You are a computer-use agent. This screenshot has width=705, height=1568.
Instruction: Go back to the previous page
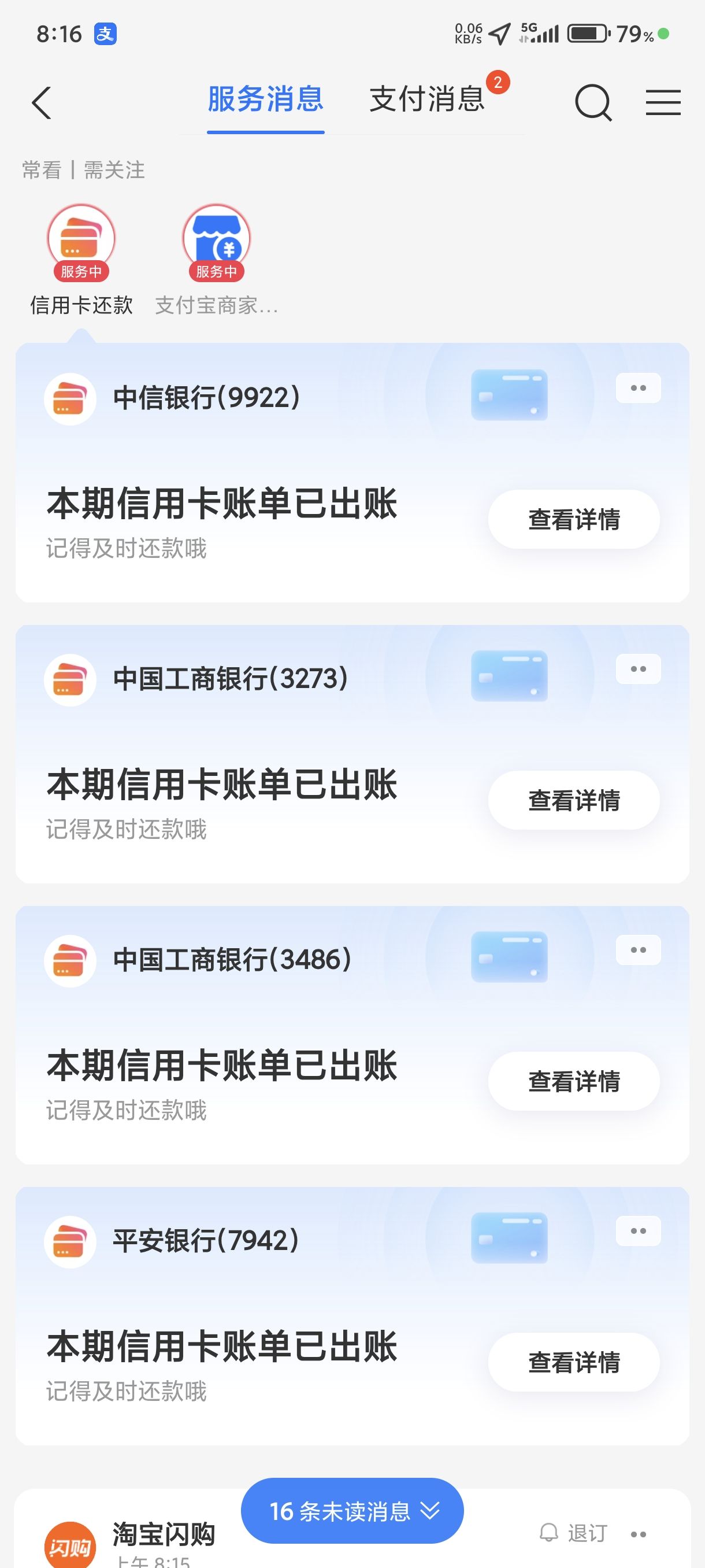tap(42, 102)
